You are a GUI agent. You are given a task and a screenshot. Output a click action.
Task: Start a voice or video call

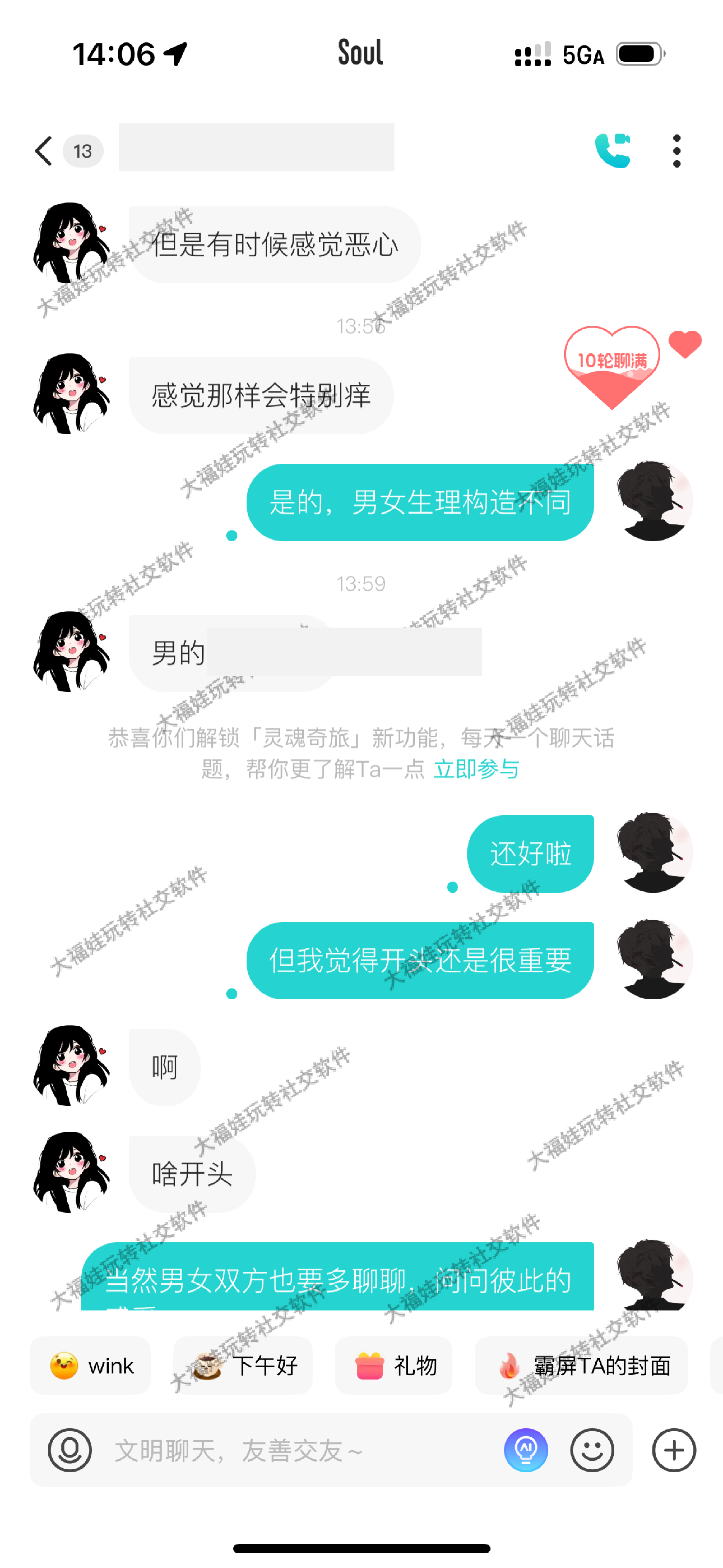tap(612, 150)
